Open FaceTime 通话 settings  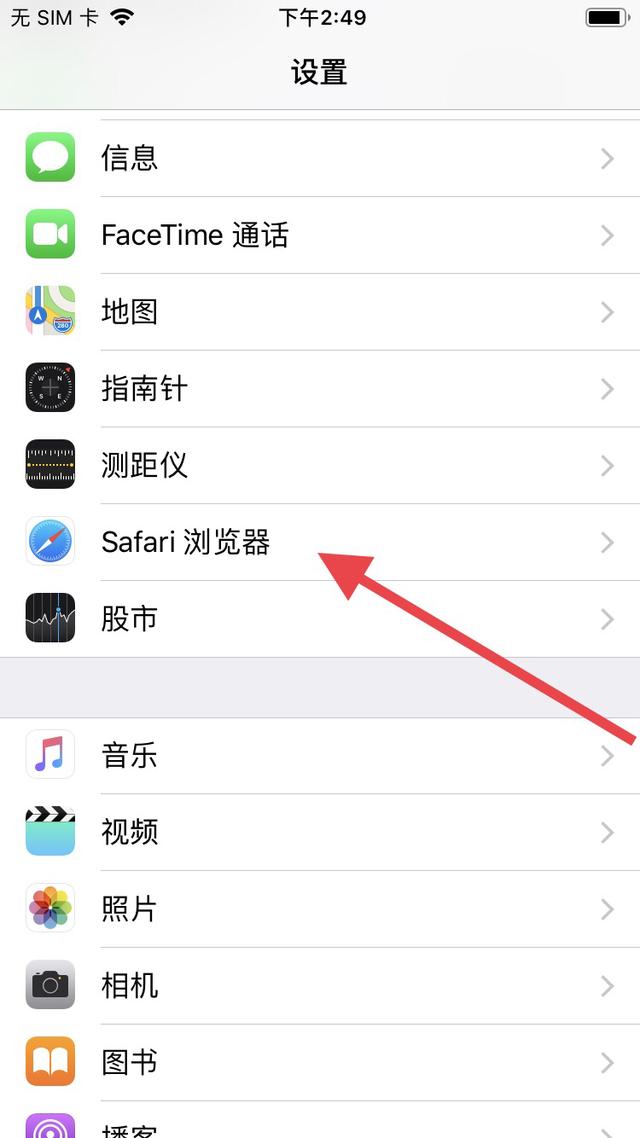[x=320, y=235]
